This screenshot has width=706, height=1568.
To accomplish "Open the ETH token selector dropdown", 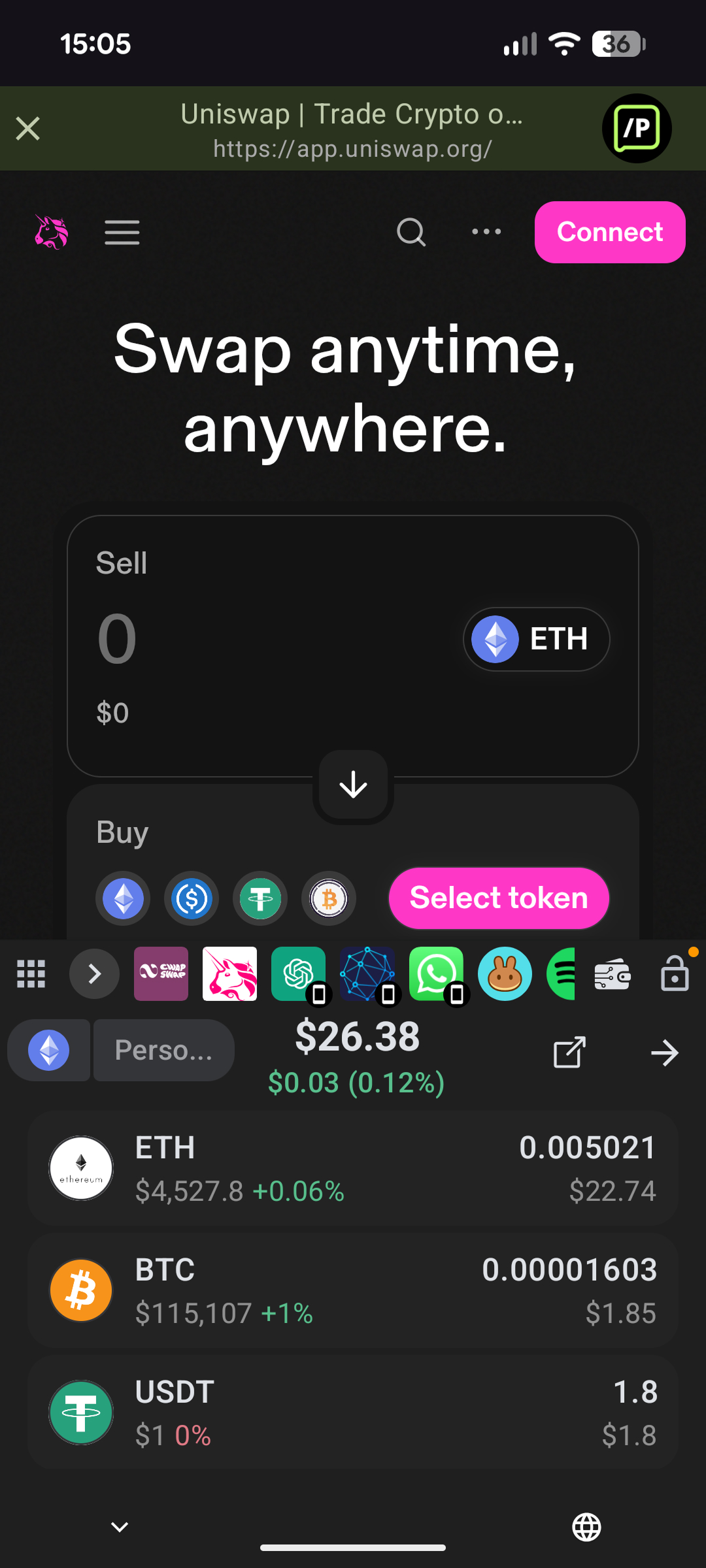I will (x=536, y=639).
